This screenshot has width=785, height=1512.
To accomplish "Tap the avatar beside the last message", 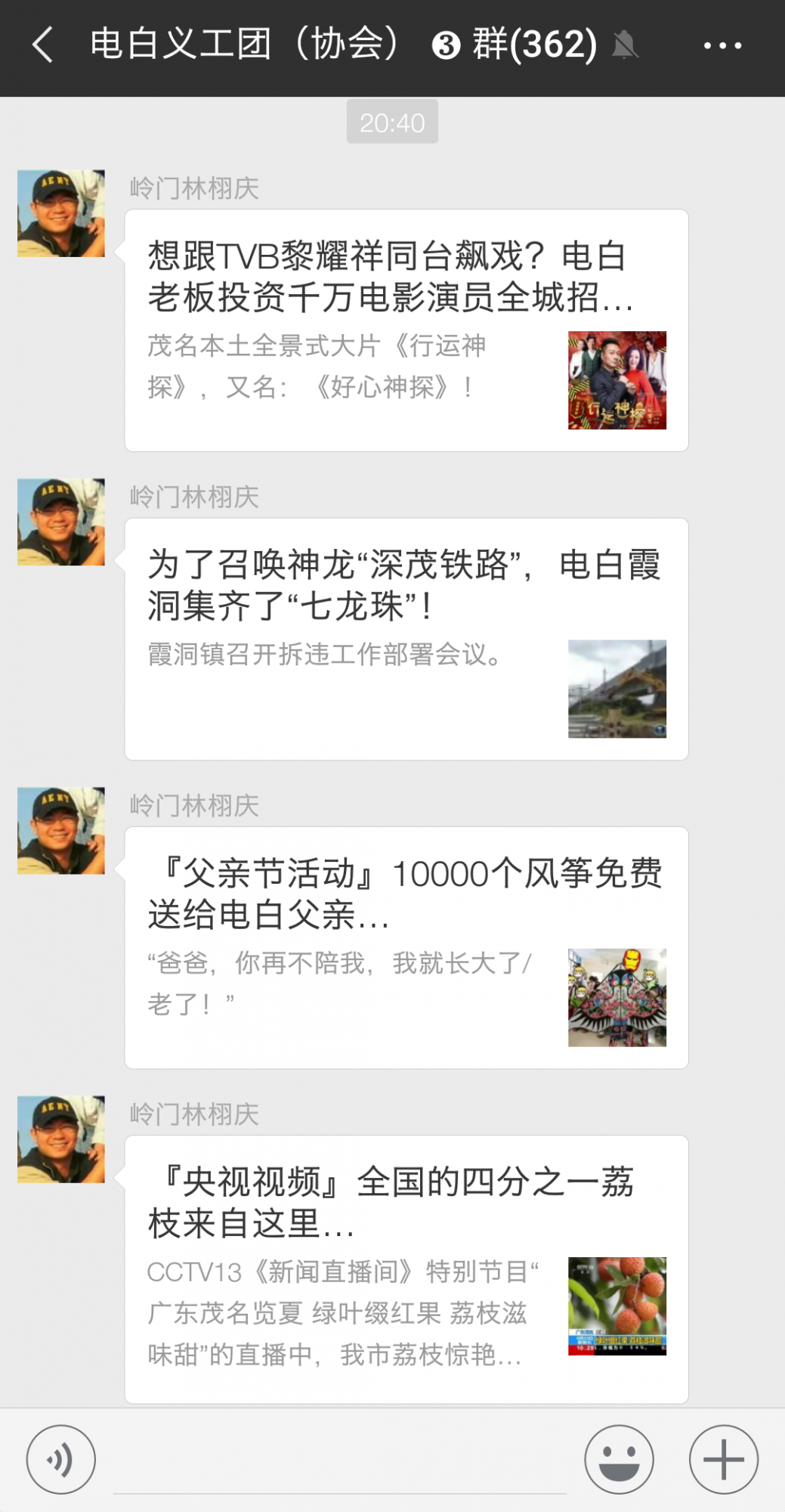I will (x=60, y=1138).
